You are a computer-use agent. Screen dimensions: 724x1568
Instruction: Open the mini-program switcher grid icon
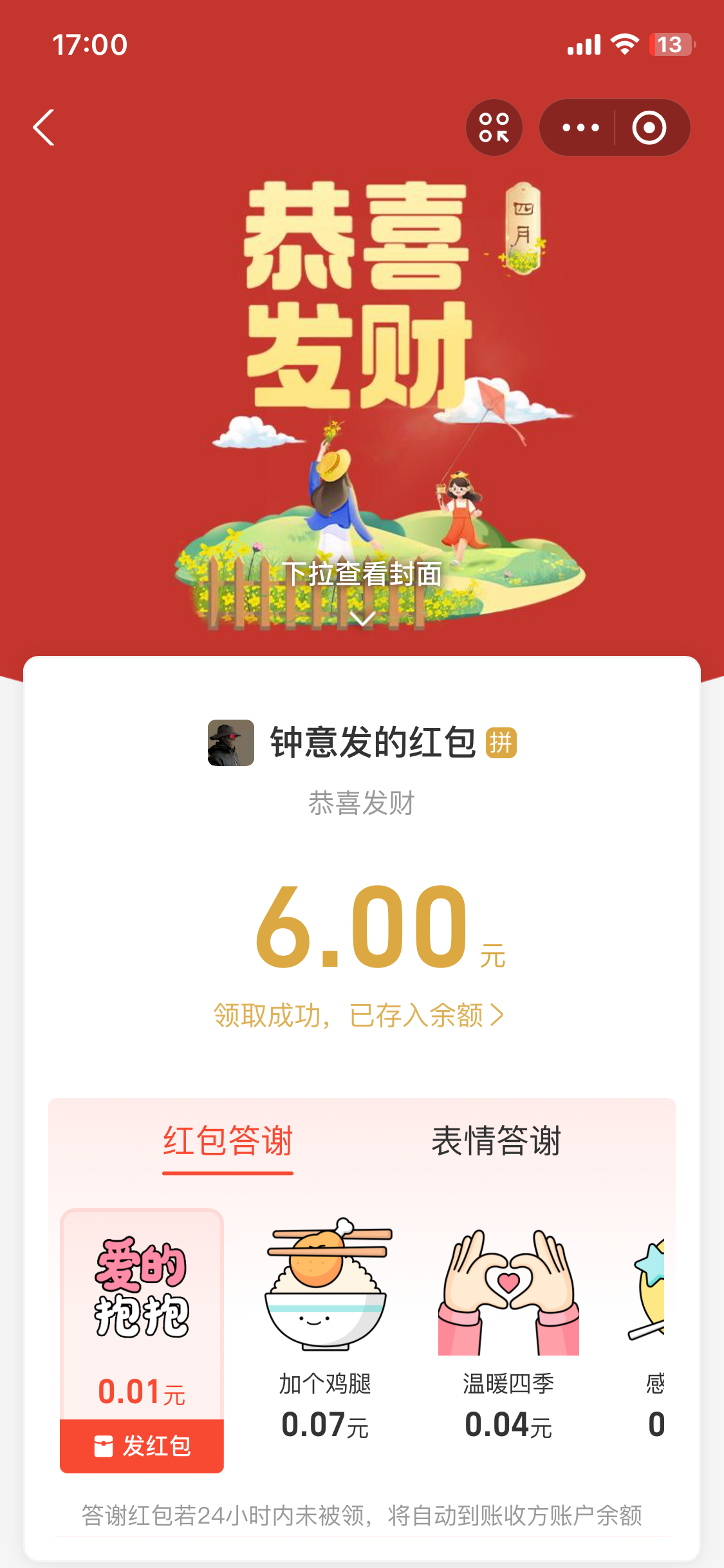[494, 127]
